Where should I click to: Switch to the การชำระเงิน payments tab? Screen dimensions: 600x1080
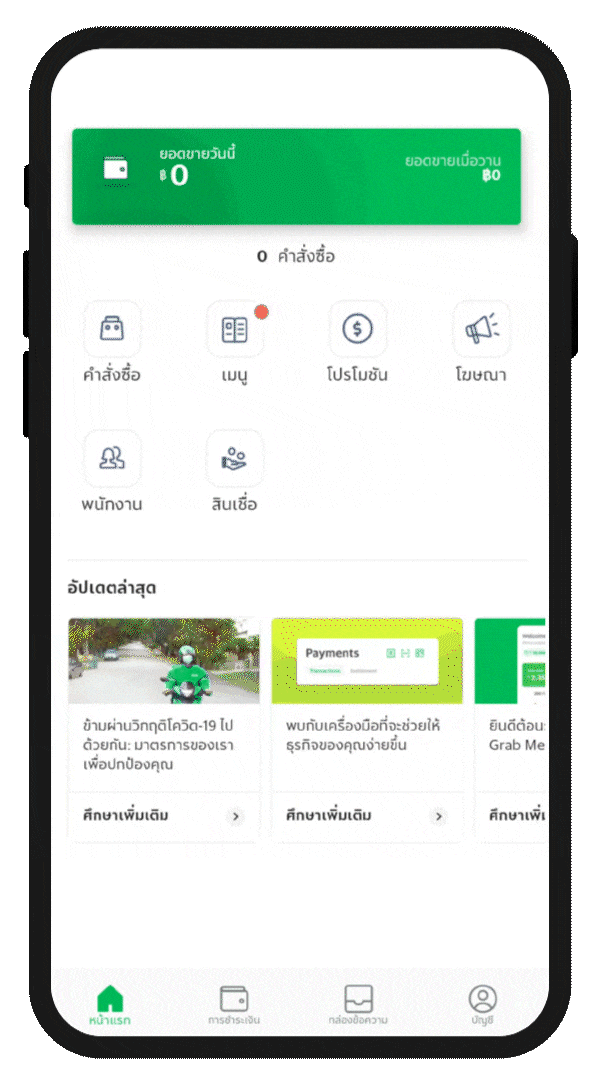(x=234, y=1006)
